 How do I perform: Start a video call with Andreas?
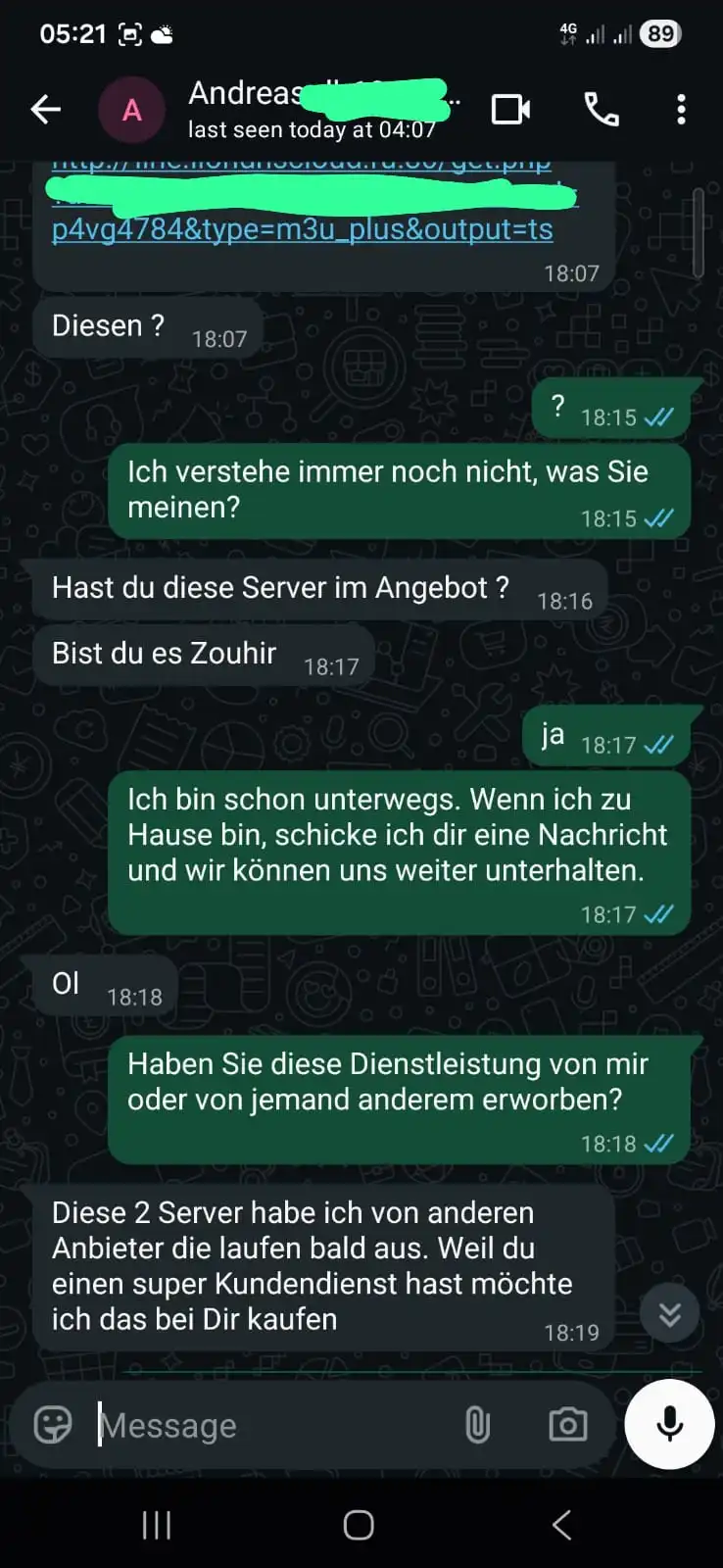click(510, 110)
